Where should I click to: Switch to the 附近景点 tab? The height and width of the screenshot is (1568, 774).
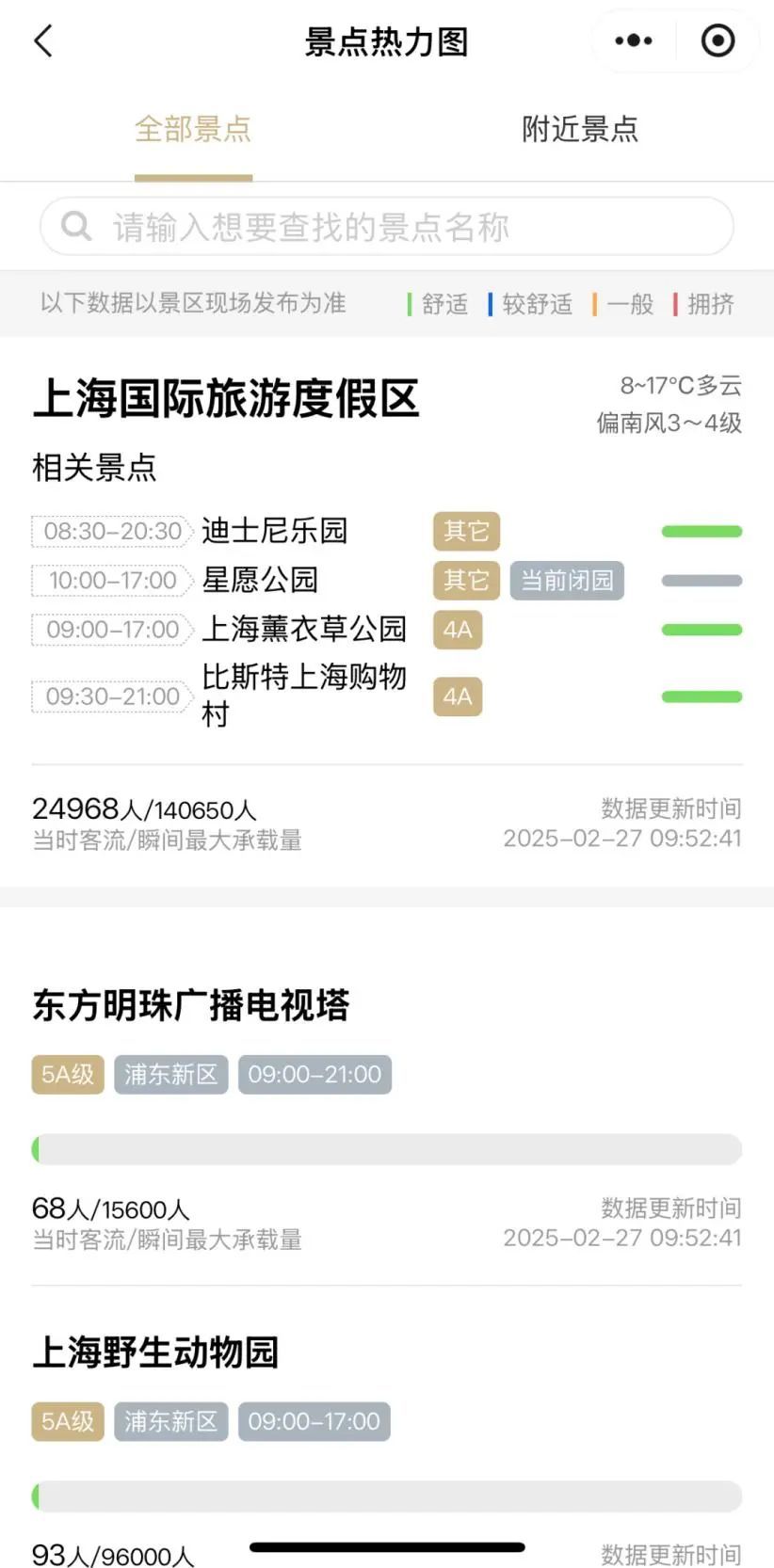click(x=580, y=129)
